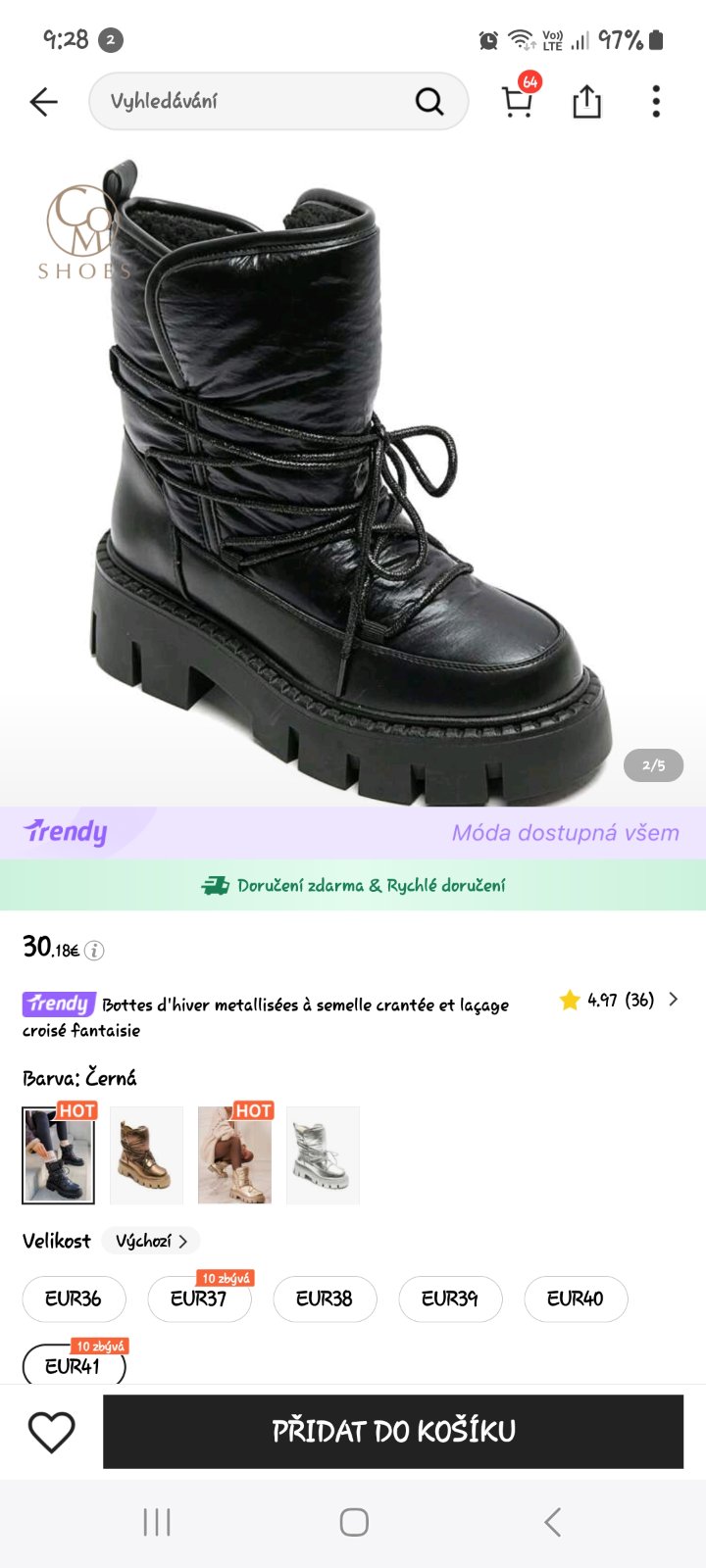Share this product
706x1568 pixels.
point(586,101)
